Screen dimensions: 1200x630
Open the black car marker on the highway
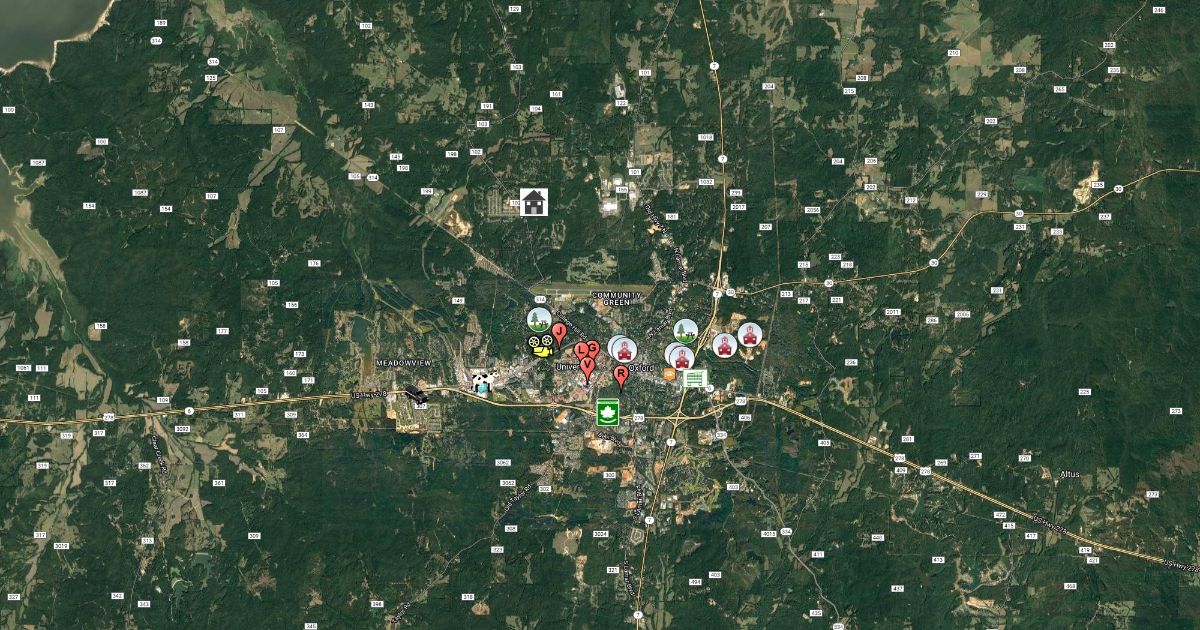[415, 397]
